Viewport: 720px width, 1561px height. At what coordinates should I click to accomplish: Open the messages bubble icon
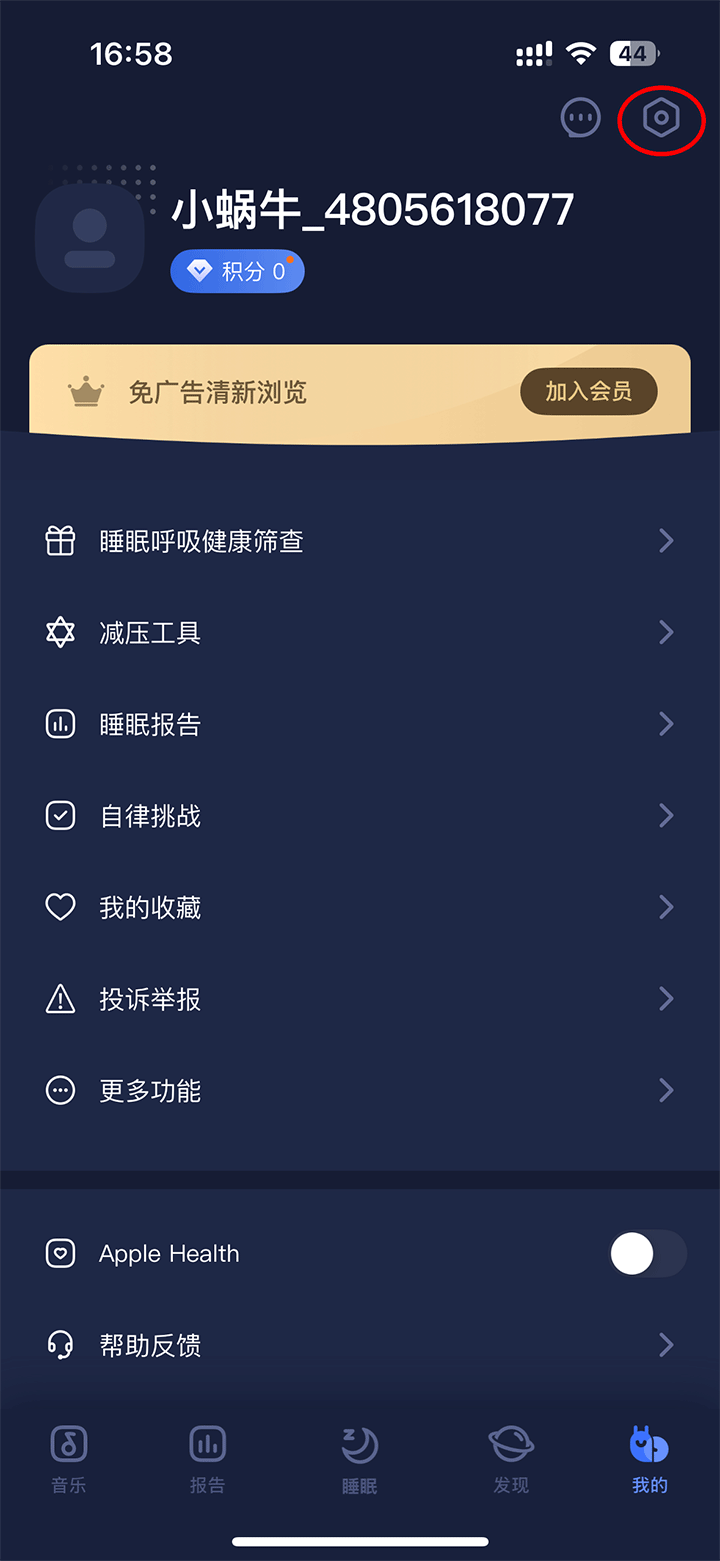click(580, 119)
